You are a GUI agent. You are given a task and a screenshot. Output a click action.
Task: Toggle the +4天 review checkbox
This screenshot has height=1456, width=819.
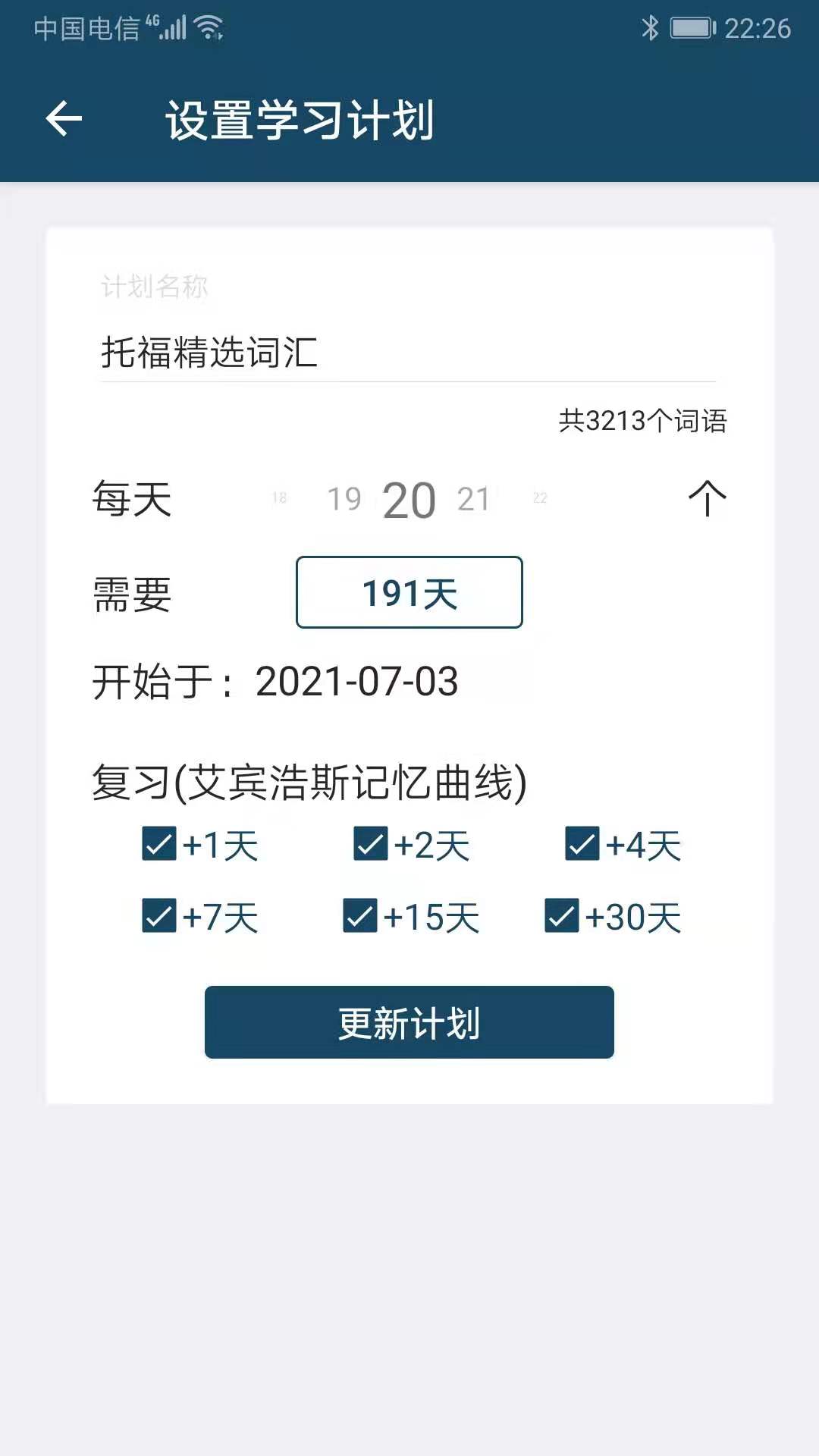click(x=582, y=844)
